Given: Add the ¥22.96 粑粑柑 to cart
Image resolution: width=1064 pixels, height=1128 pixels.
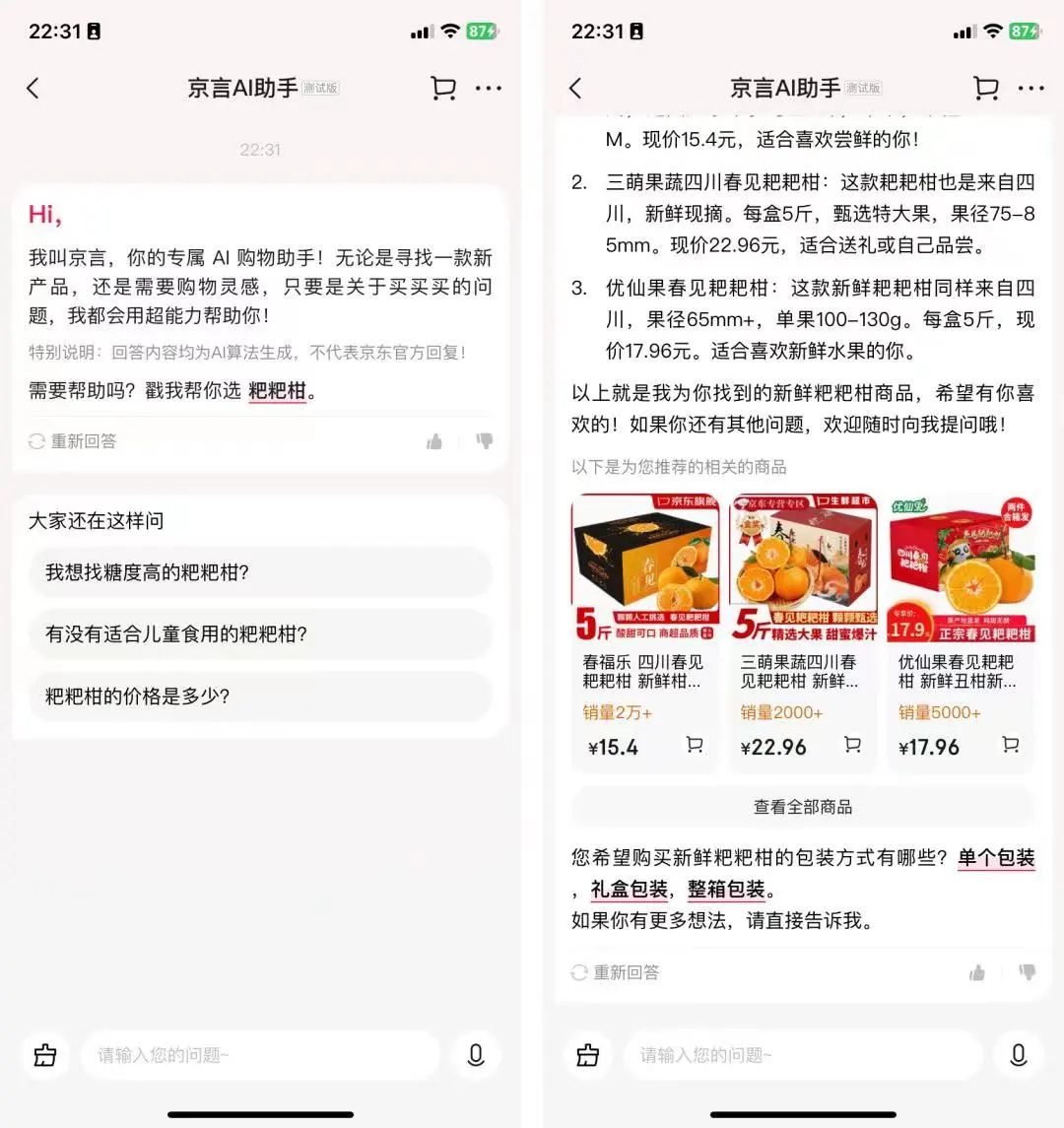Looking at the screenshot, I should pos(852,746).
